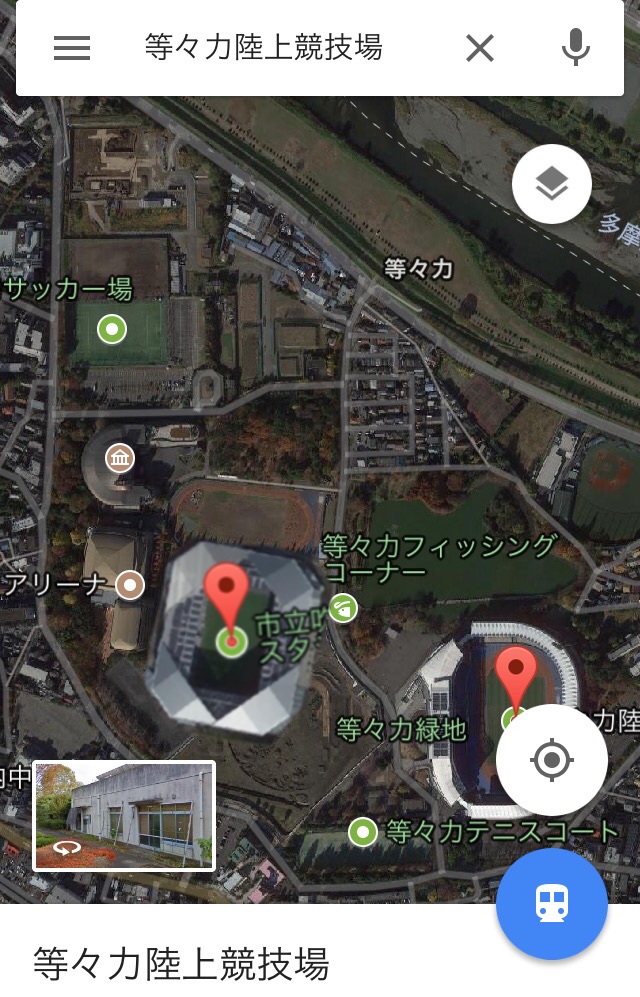This screenshot has width=640, height=997.
Task: Open the Street View photo thumbnail
Action: point(124,816)
